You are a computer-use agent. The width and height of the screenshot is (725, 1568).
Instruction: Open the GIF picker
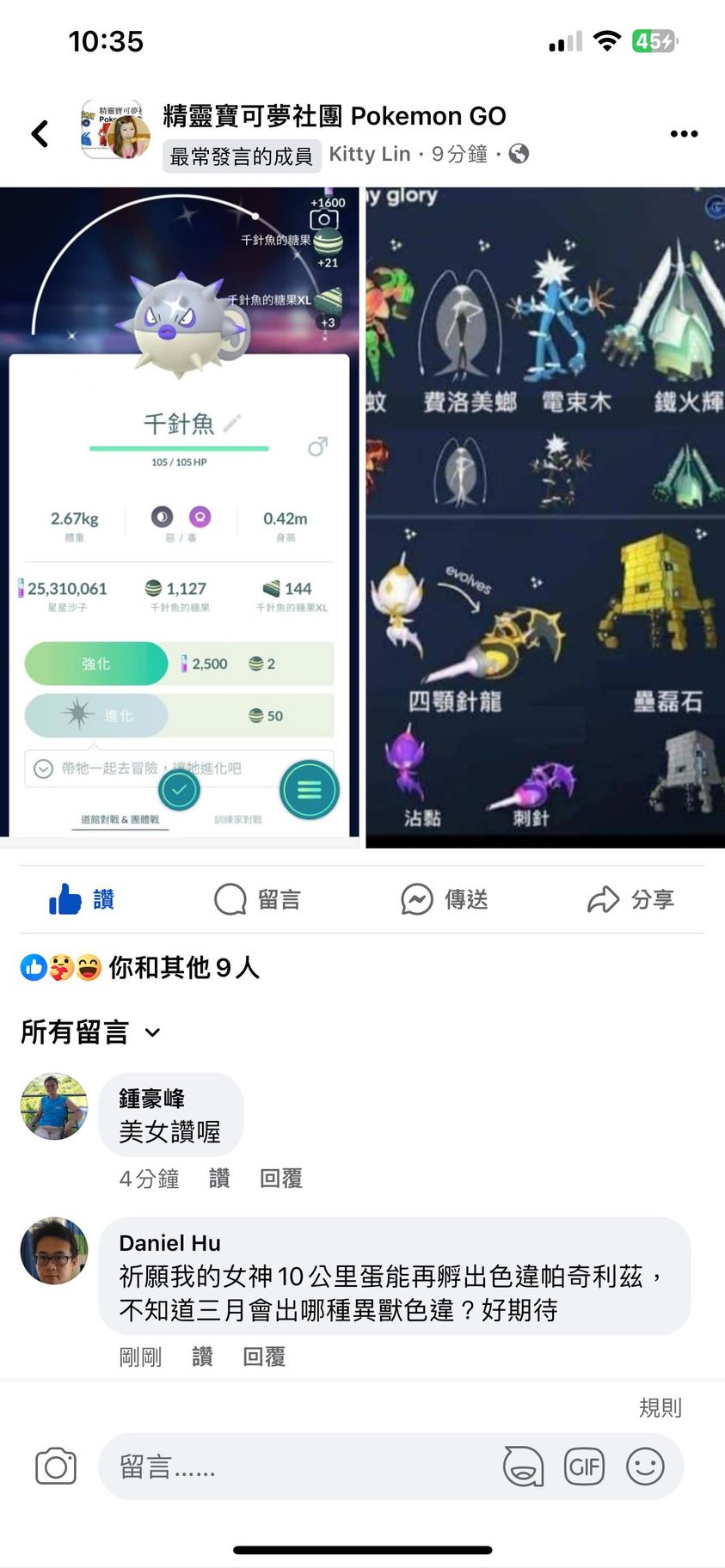click(584, 1467)
